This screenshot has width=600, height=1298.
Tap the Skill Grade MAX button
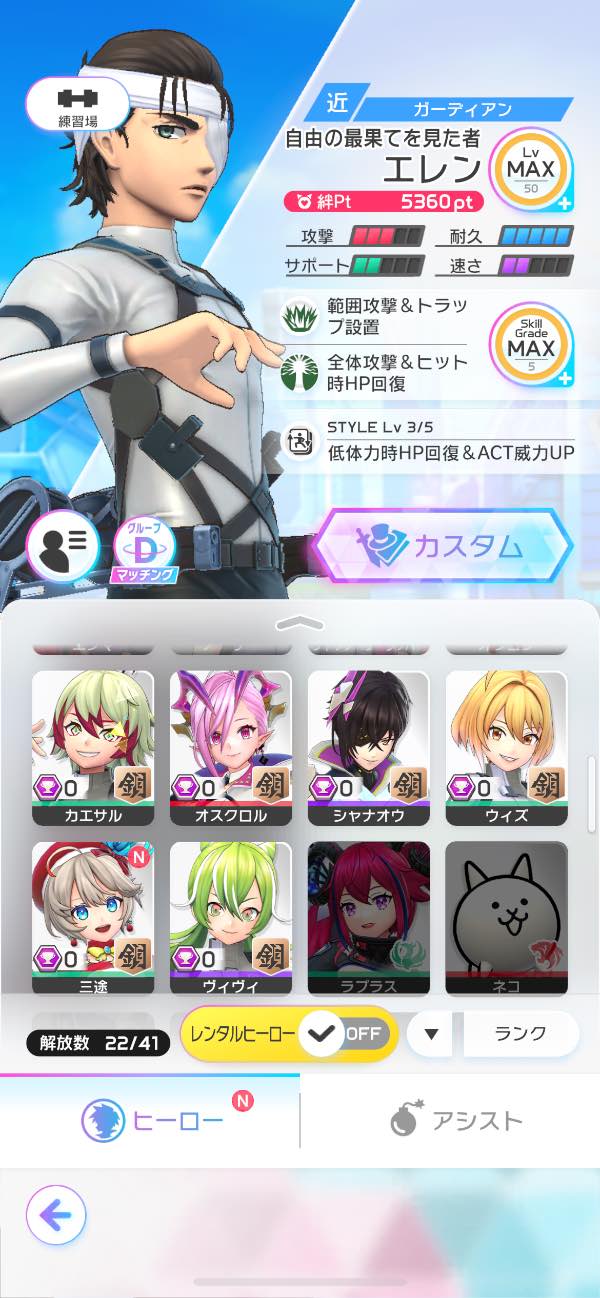530,343
